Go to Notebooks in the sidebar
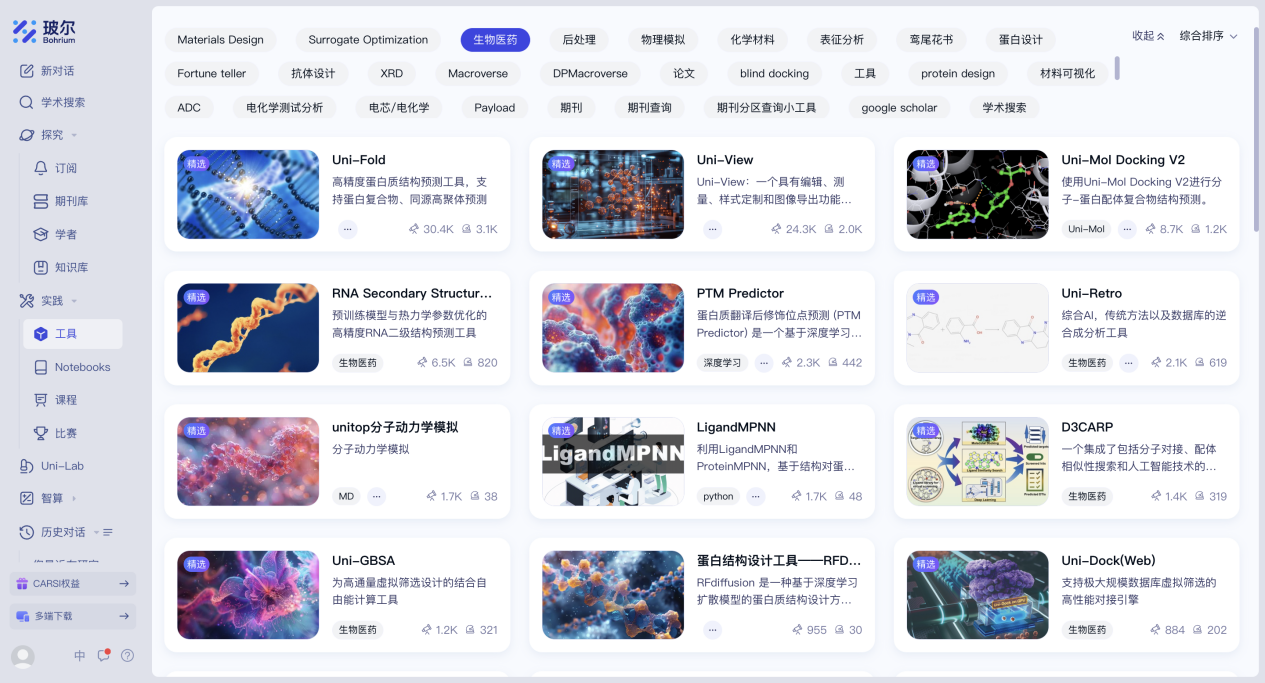This screenshot has height=683, width=1265. point(82,367)
